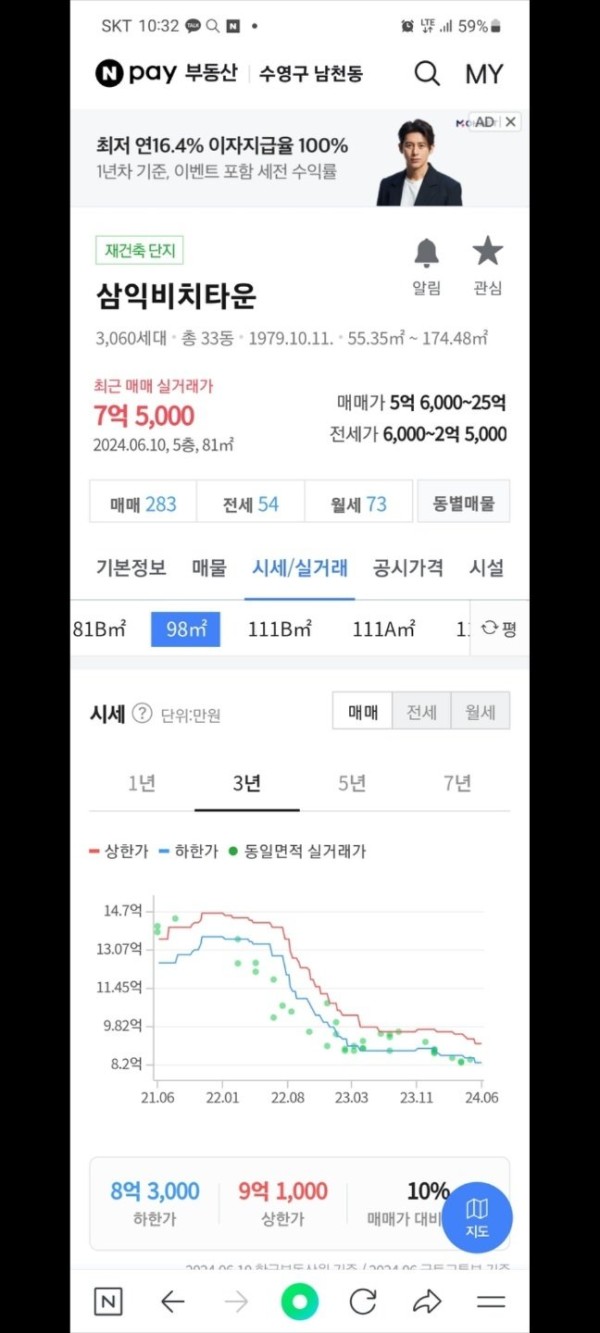Image resolution: width=600 pixels, height=1333 pixels.
Task: Switch price chart to 전세
Action: [x=421, y=712]
